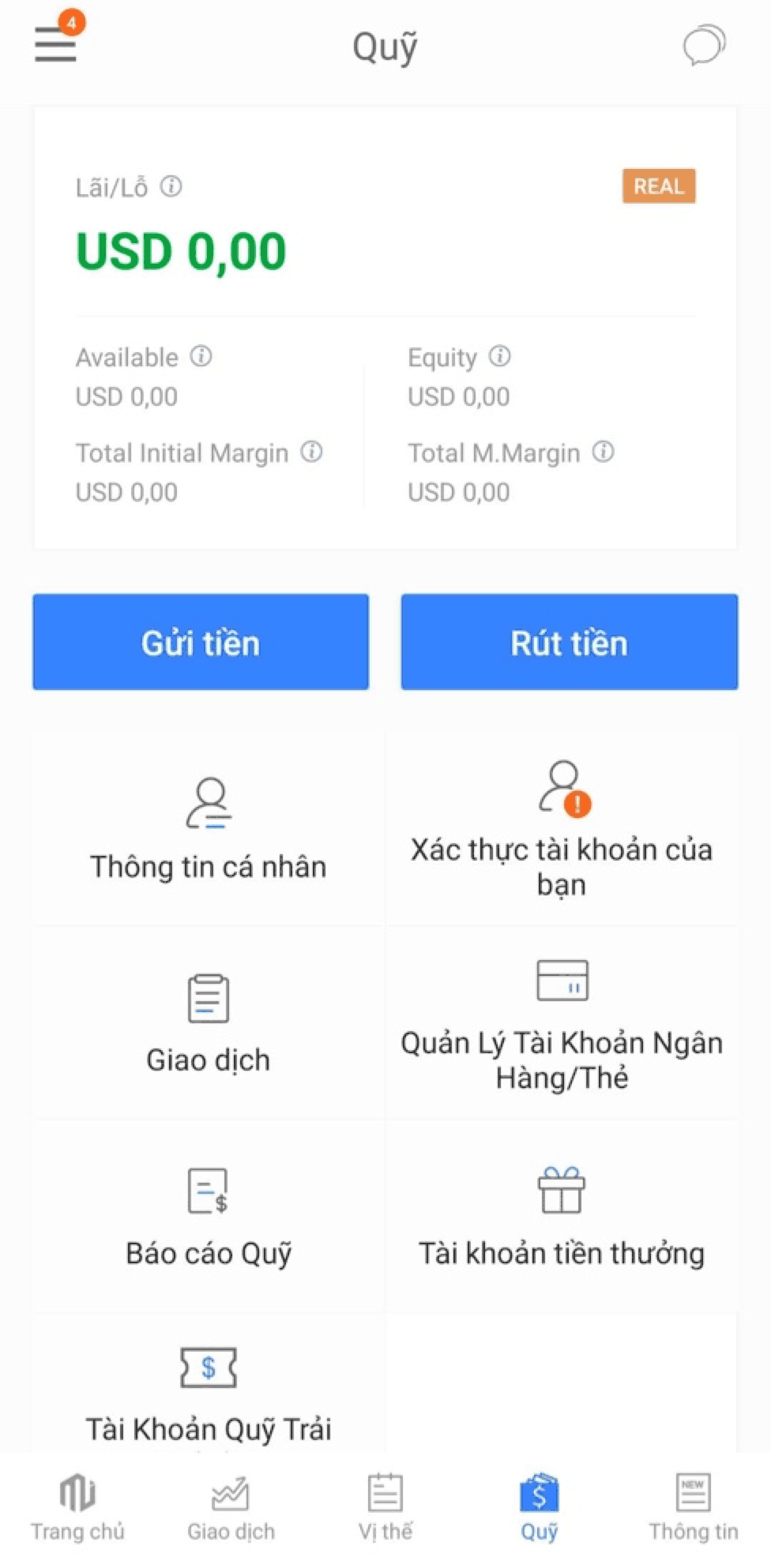Open Tài khoản tiền thưởng
The image size is (771, 1568).
(562, 1216)
